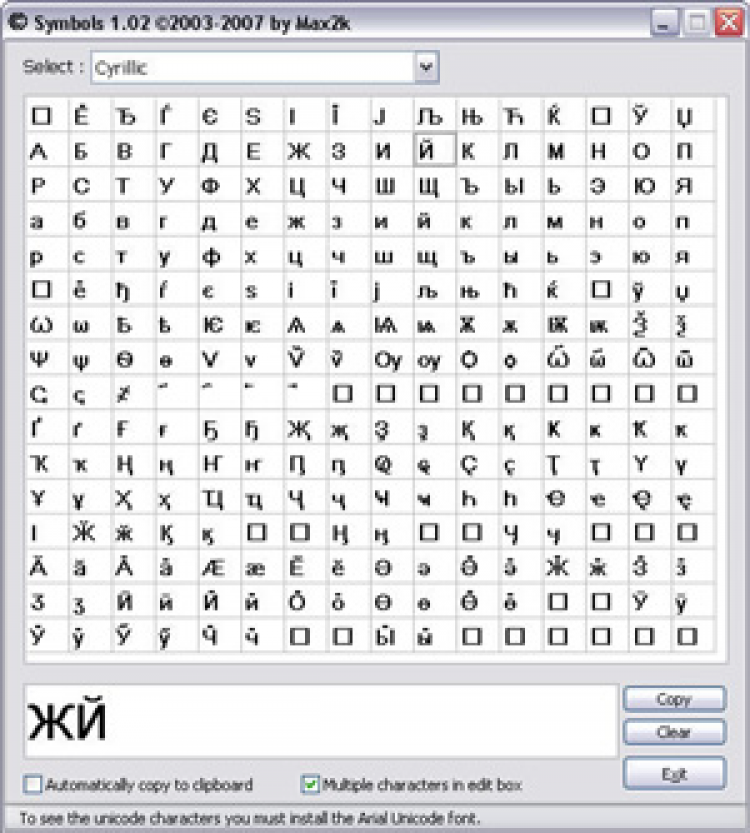Copy the characters to clipboard
This screenshot has height=833, width=750.
point(673,699)
